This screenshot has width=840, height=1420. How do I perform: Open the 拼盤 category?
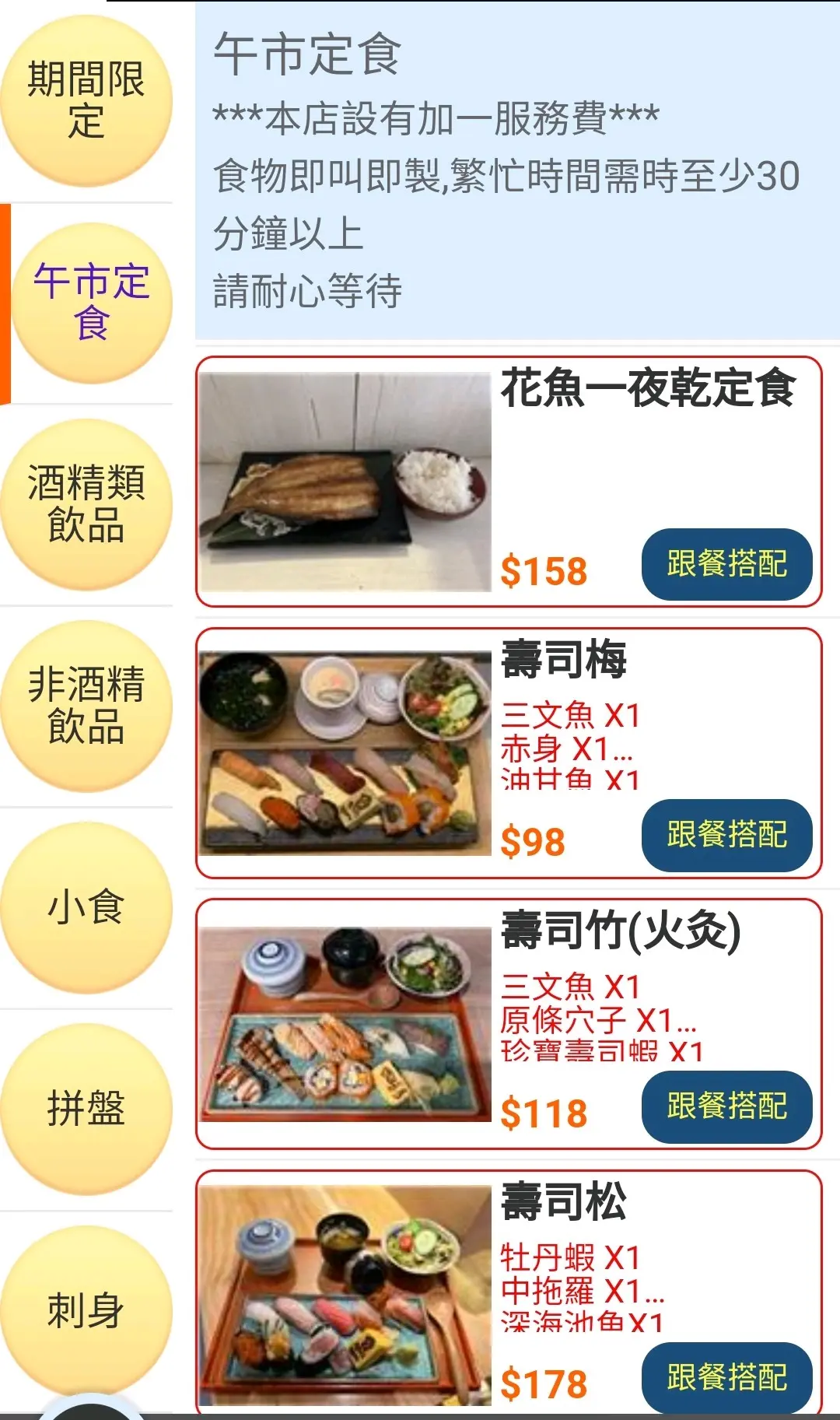[x=86, y=1109]
